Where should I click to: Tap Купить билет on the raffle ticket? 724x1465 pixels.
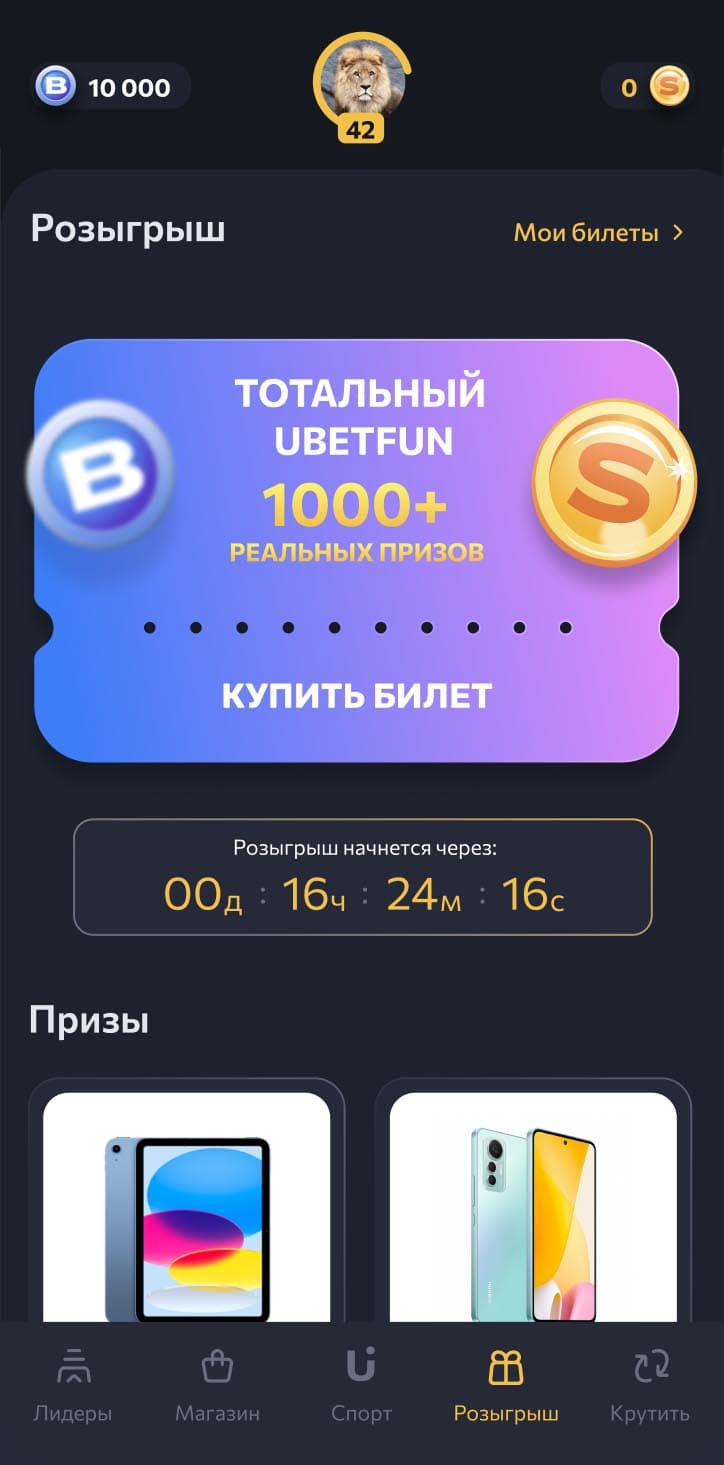357,696
